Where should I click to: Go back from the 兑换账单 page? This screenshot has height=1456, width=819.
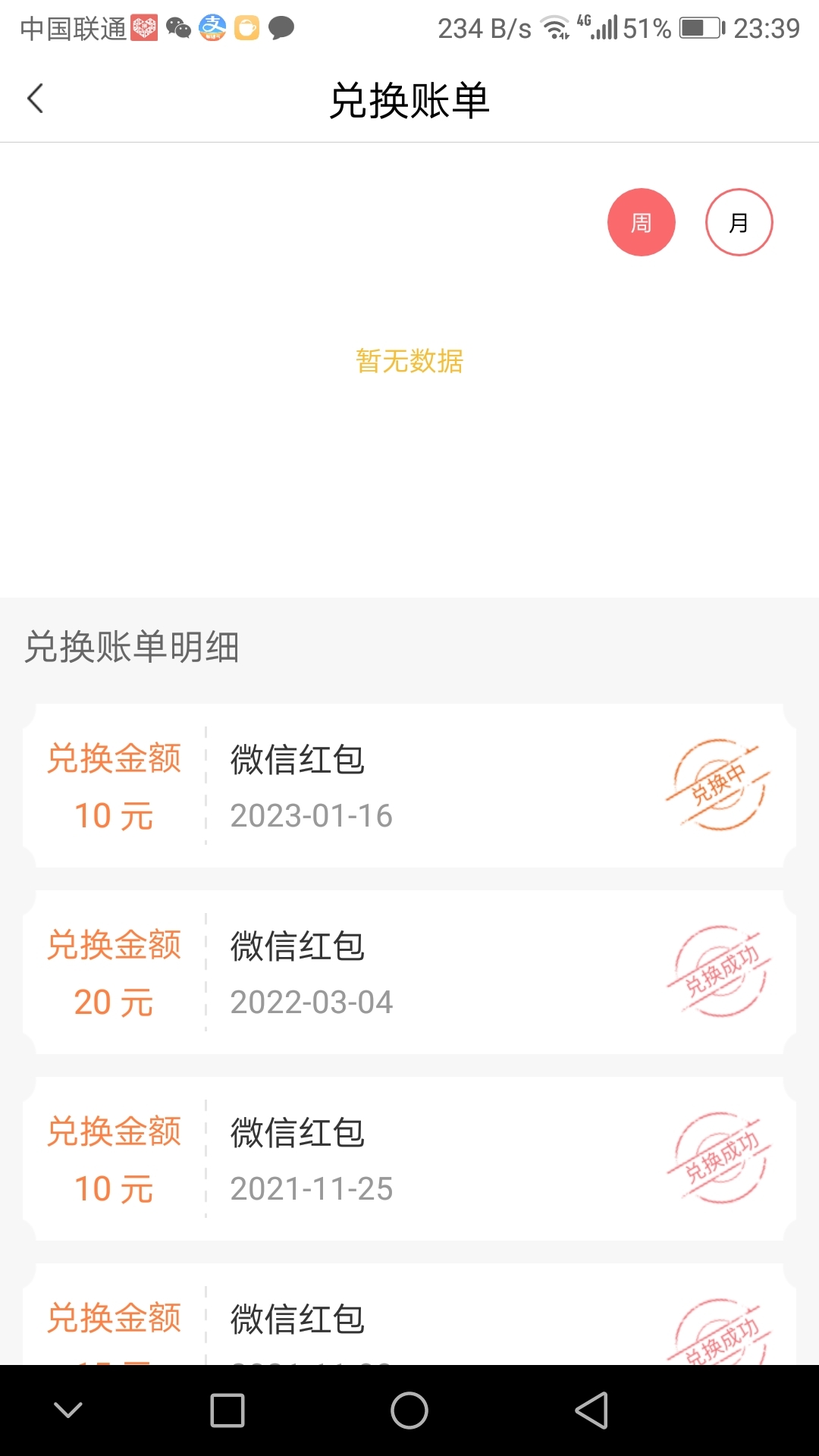(x=35, y=99)
